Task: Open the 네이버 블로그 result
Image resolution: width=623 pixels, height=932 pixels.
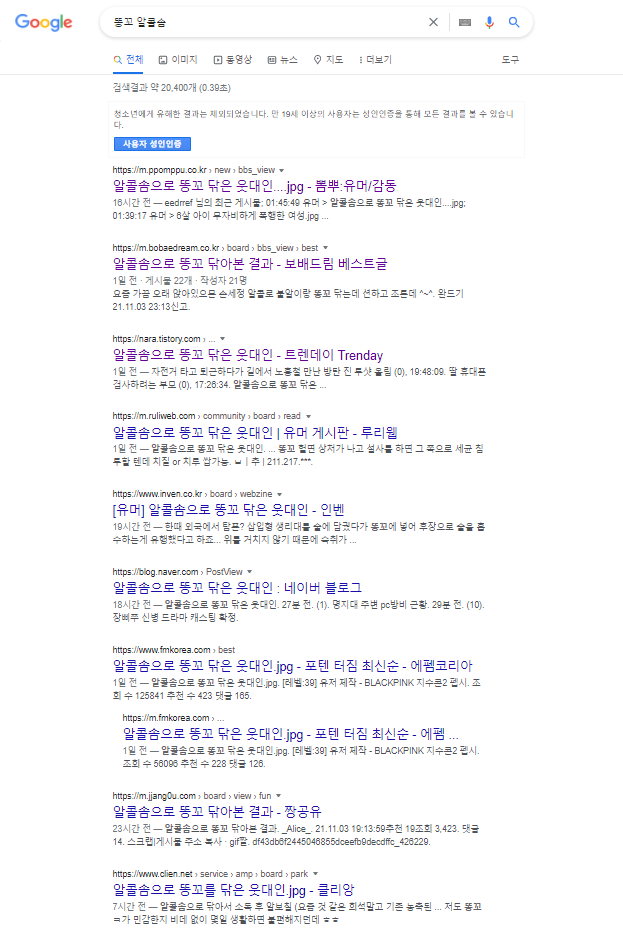Action: point(237,587)
